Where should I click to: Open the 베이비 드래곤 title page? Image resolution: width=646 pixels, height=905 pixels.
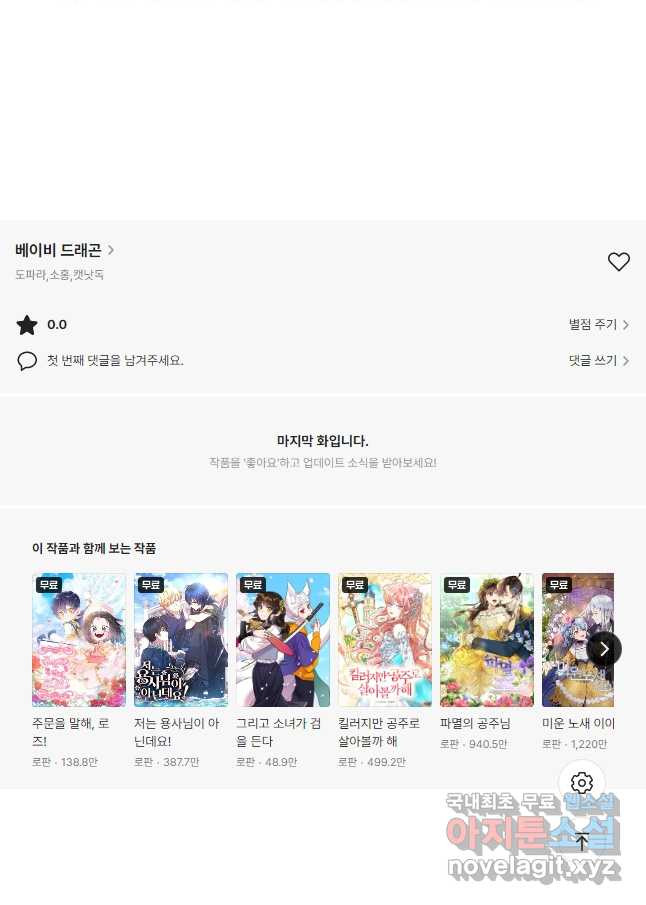click(x=64, y=250)
